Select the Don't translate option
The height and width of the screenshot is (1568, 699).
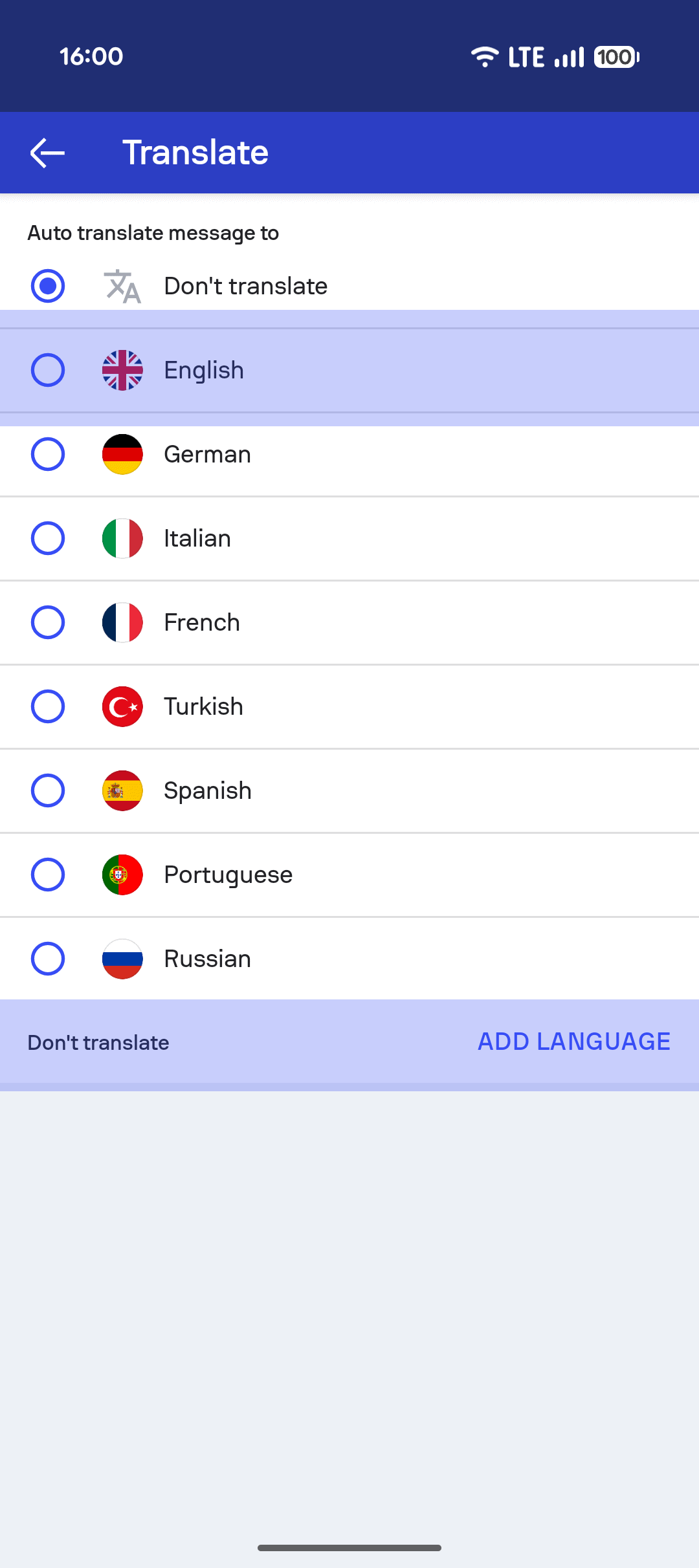[x=48, y=286]
